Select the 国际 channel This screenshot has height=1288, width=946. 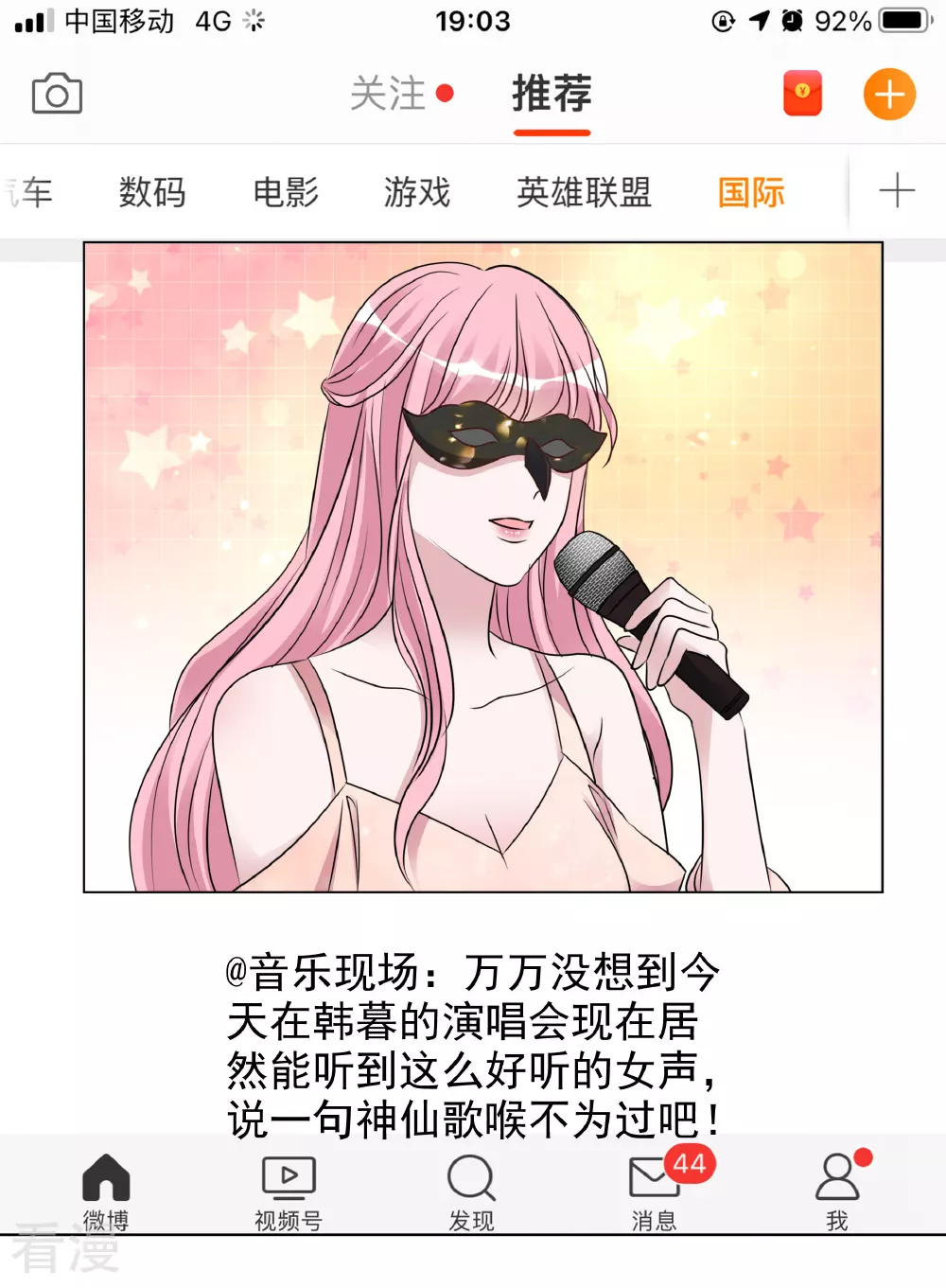pyautogui.click(x=751, y=192)
